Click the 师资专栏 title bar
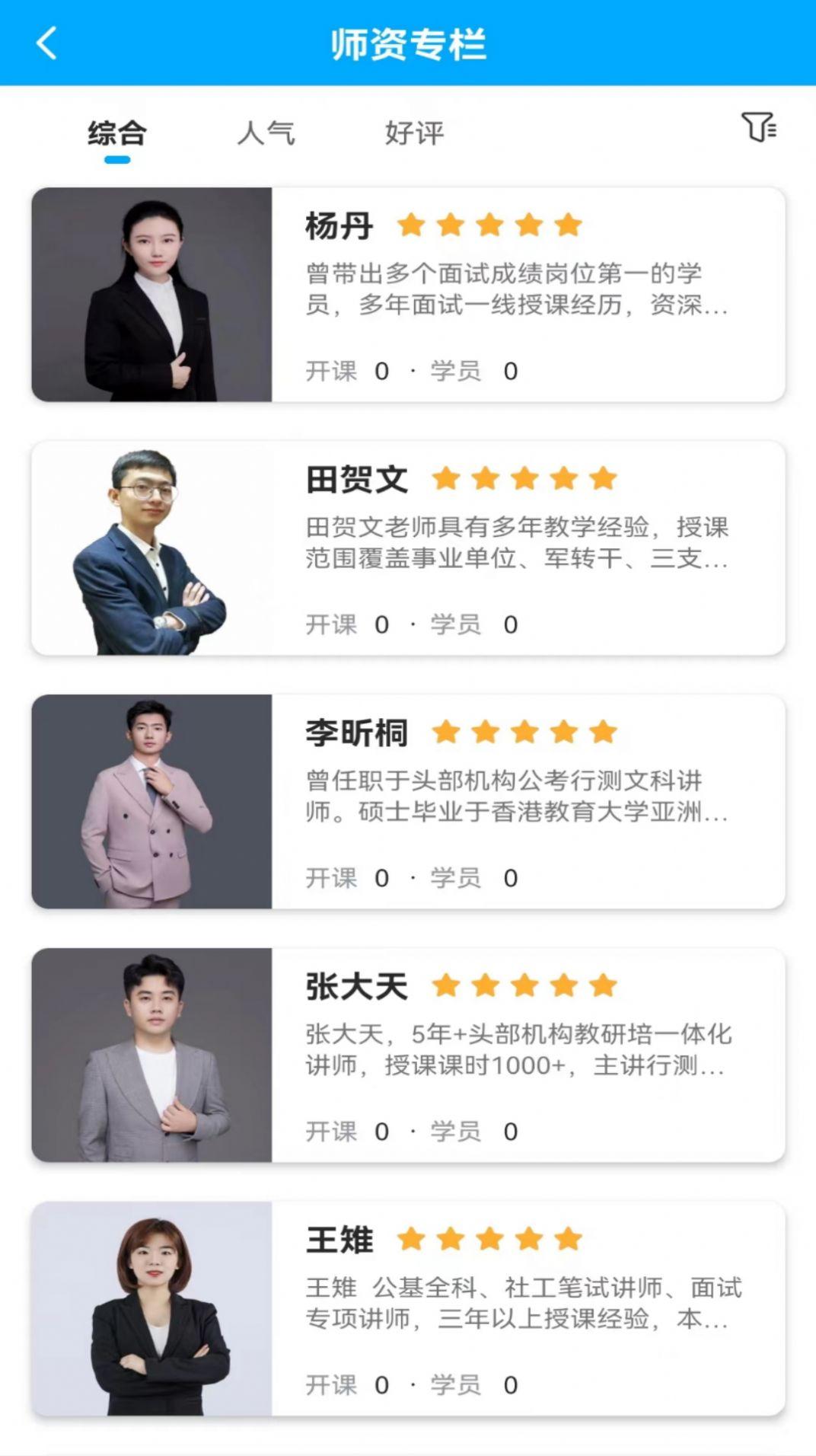 click(408, 43)
